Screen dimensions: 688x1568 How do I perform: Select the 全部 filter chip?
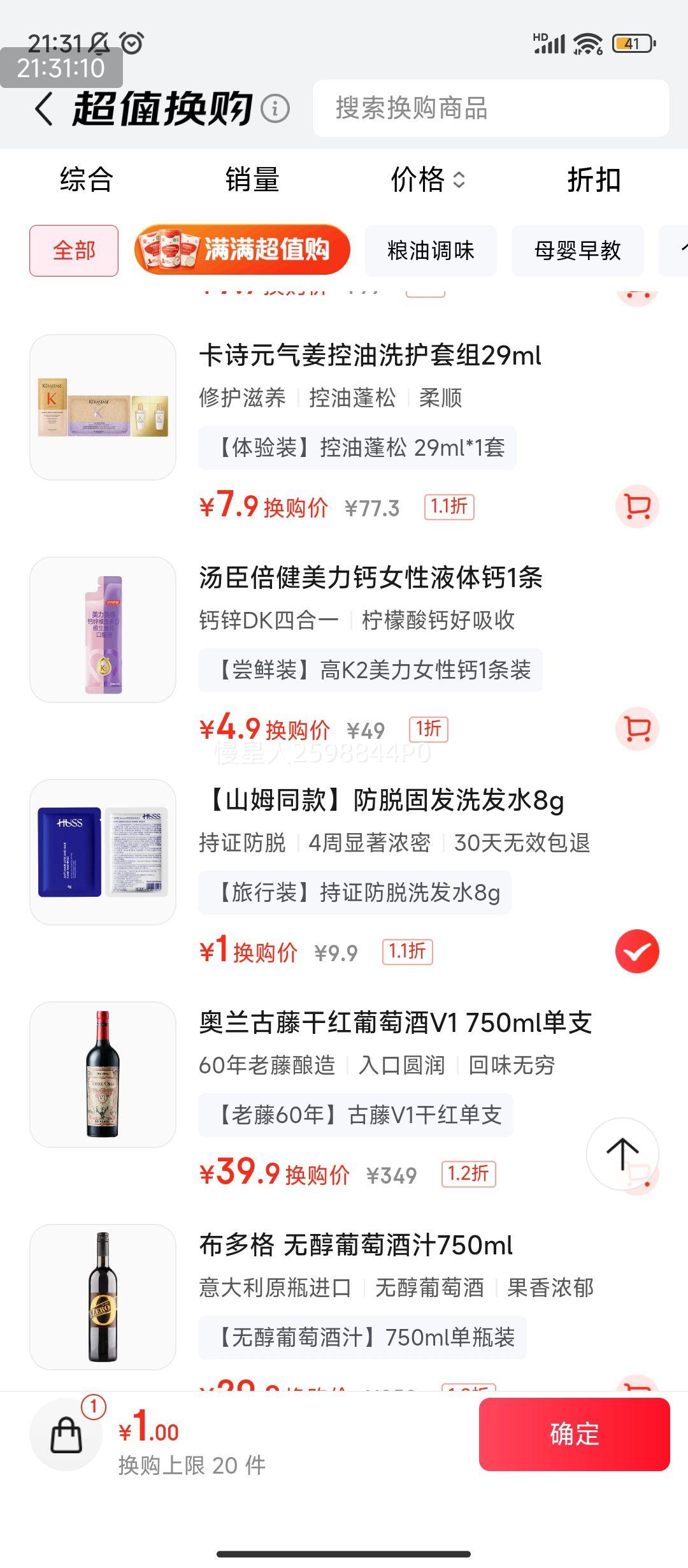[74, 251]
